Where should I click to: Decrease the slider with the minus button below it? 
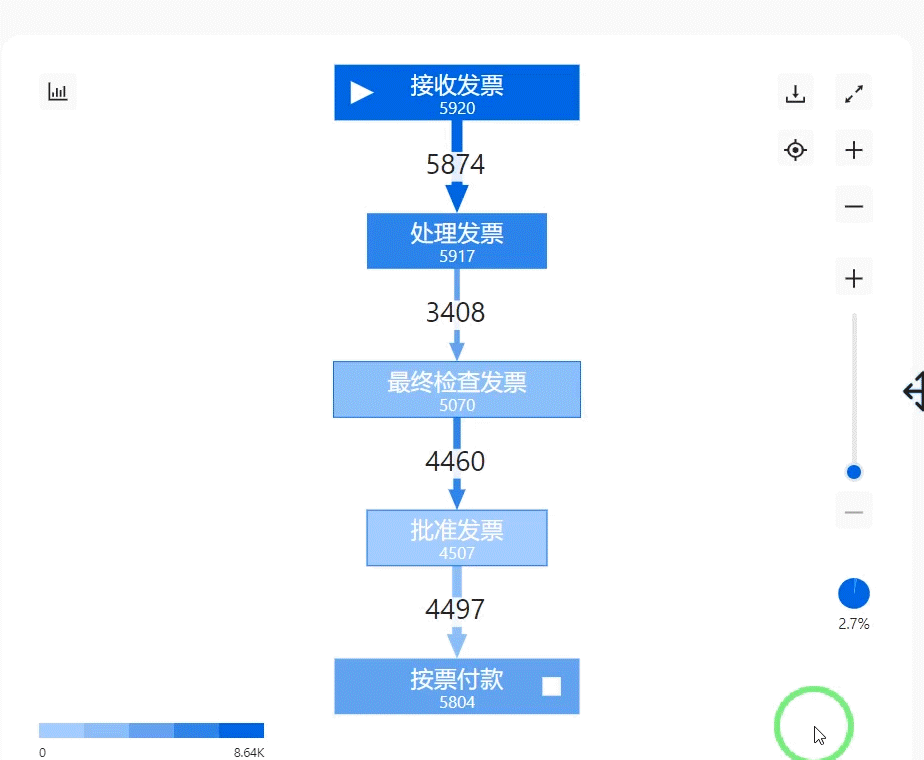pyautogui.click(x=854, y=512)
